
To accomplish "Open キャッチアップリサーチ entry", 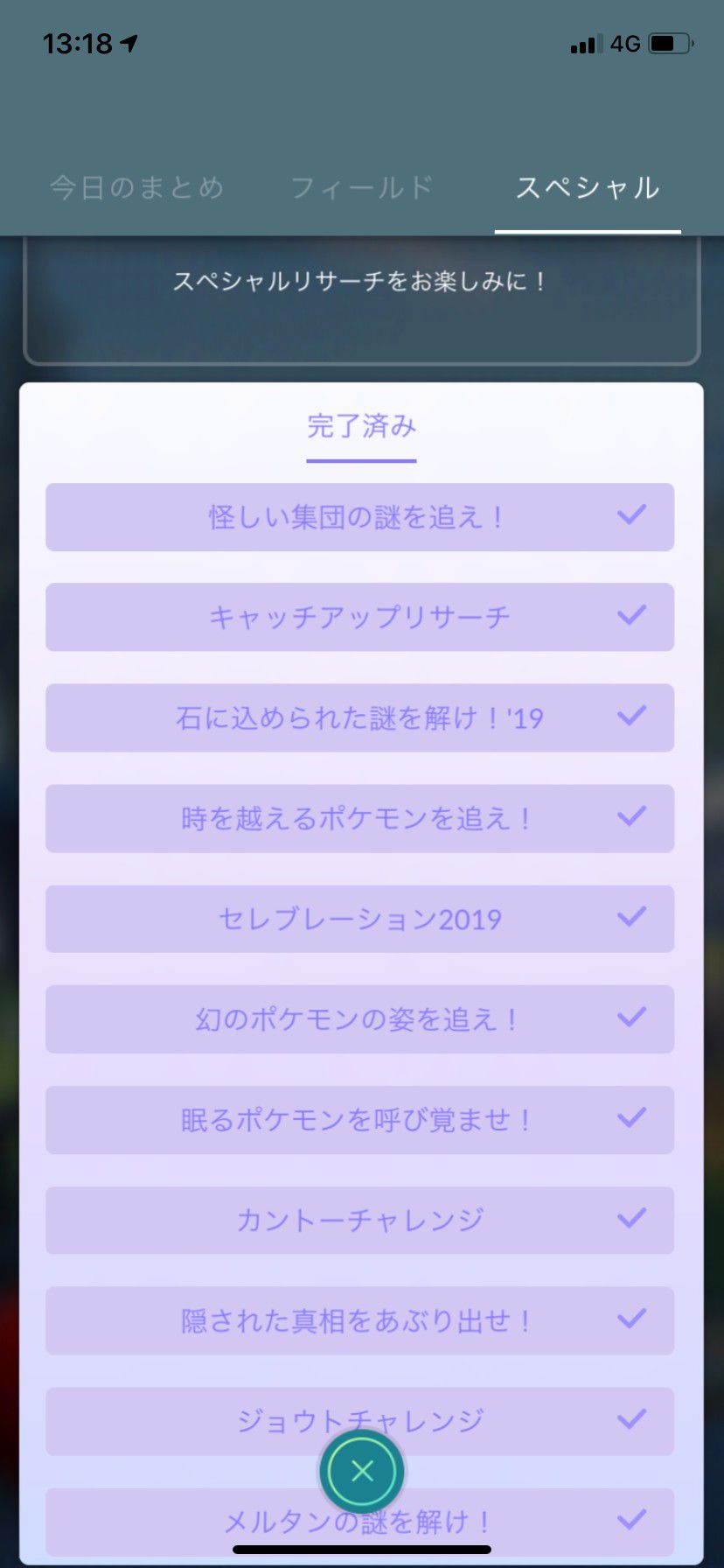I will [x=359, y=617].
